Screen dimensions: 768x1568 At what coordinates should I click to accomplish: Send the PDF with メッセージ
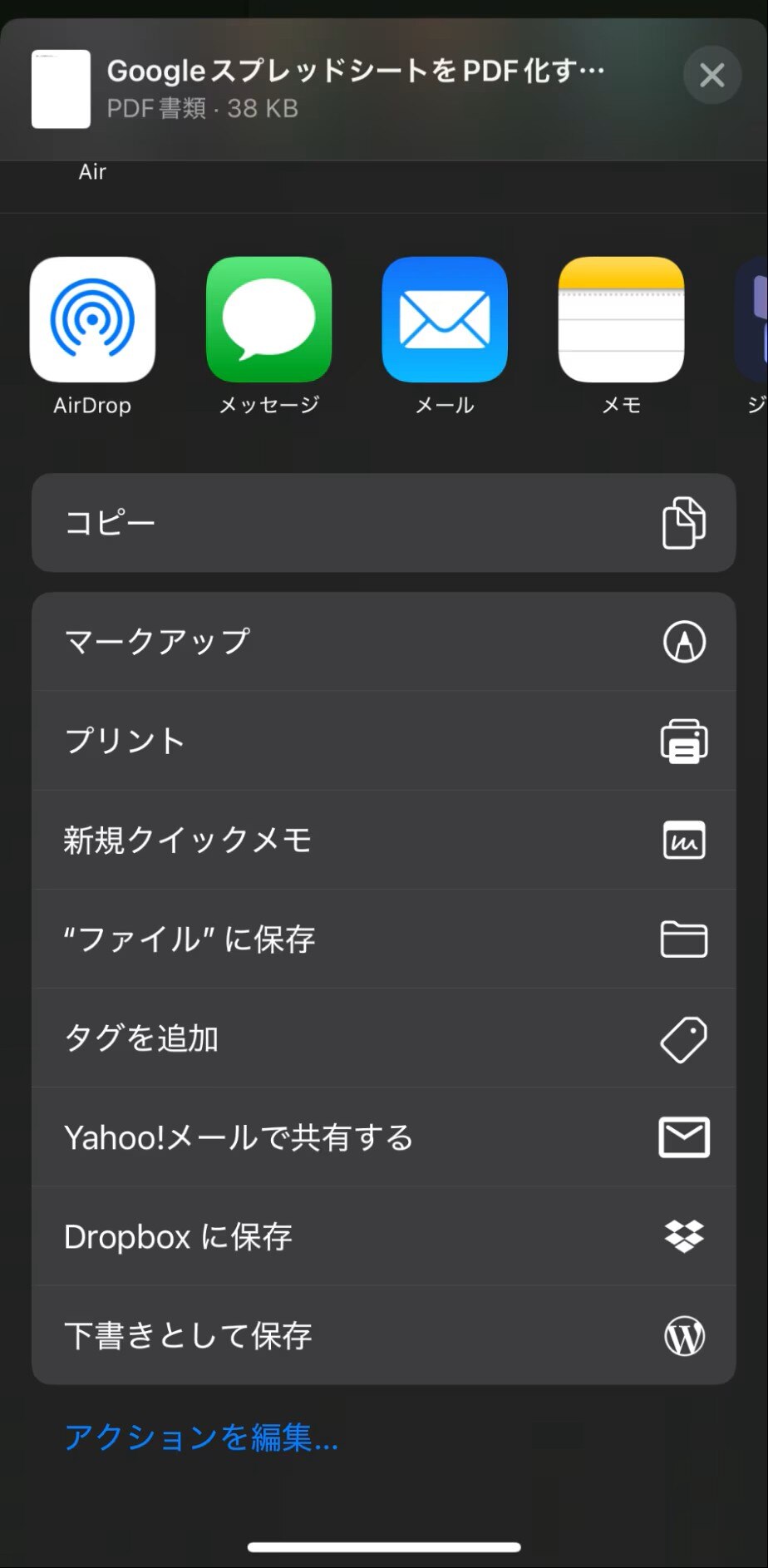[268, 320]
